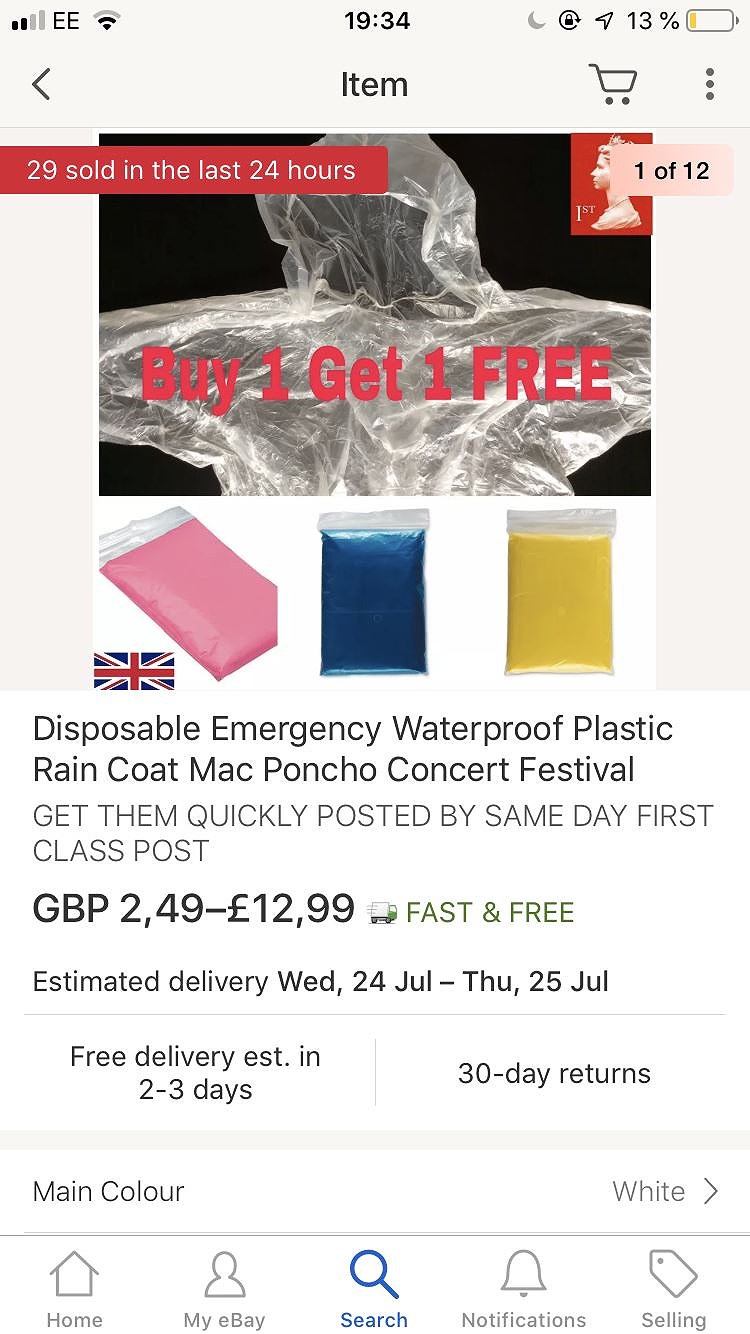The width and height of the screenshot is (750, 1334).
Task: Open the three-dot overflow menu
Action: click(x=709, y=85)
